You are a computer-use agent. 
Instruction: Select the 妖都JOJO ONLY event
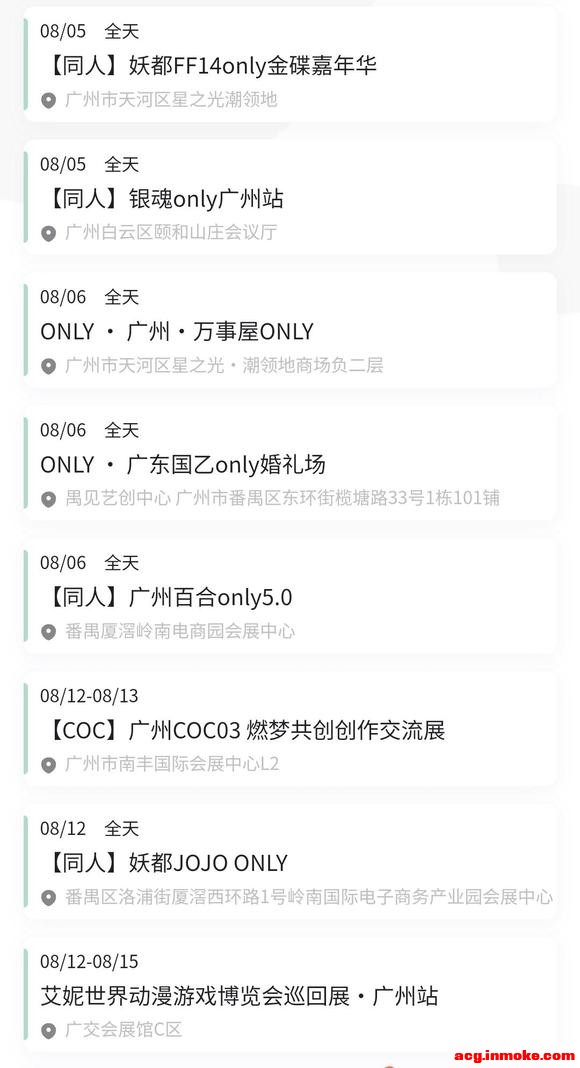290,862
